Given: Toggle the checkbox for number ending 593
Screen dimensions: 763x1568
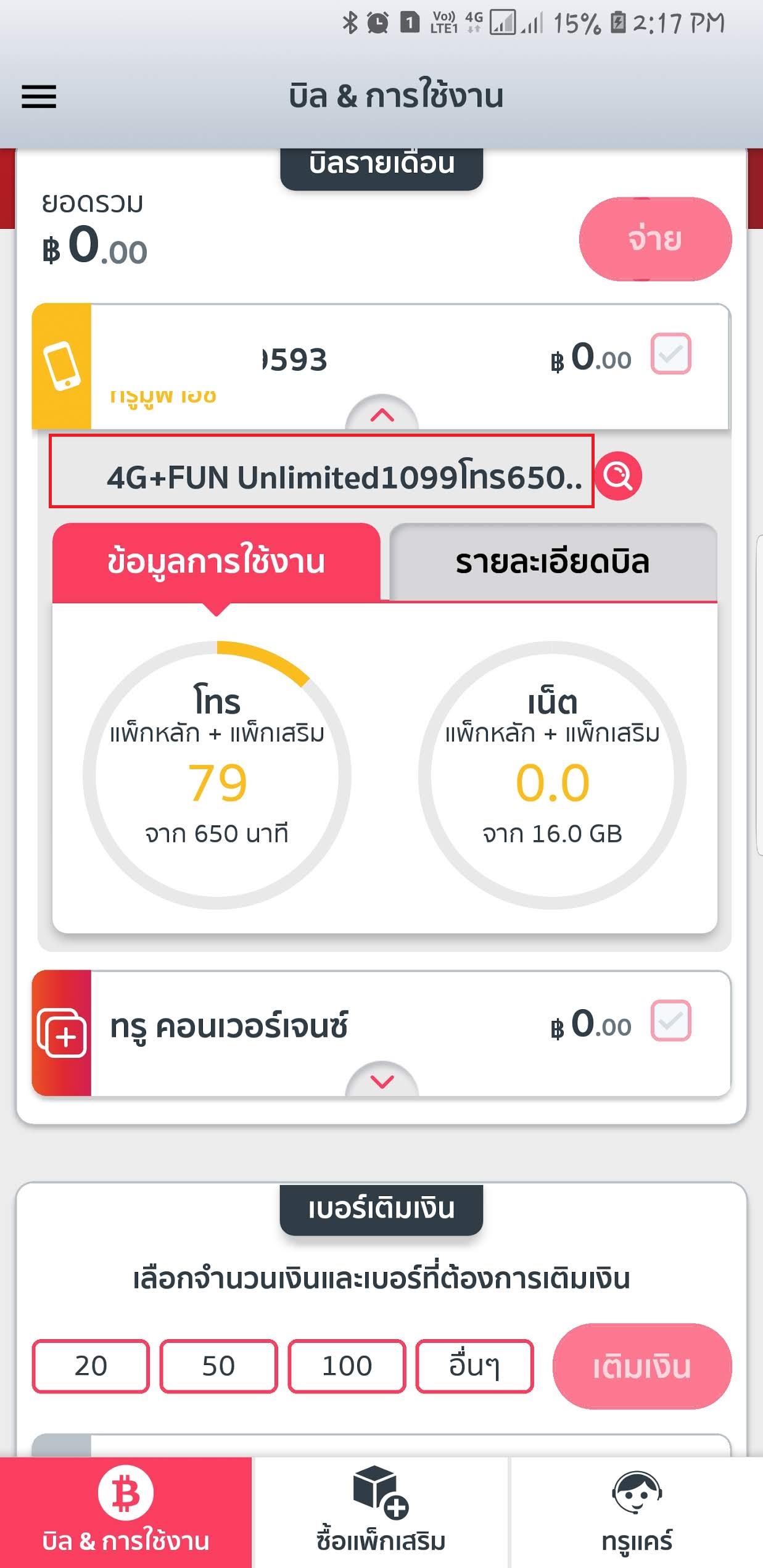Looking at the screenshot, I should [670, 354].
